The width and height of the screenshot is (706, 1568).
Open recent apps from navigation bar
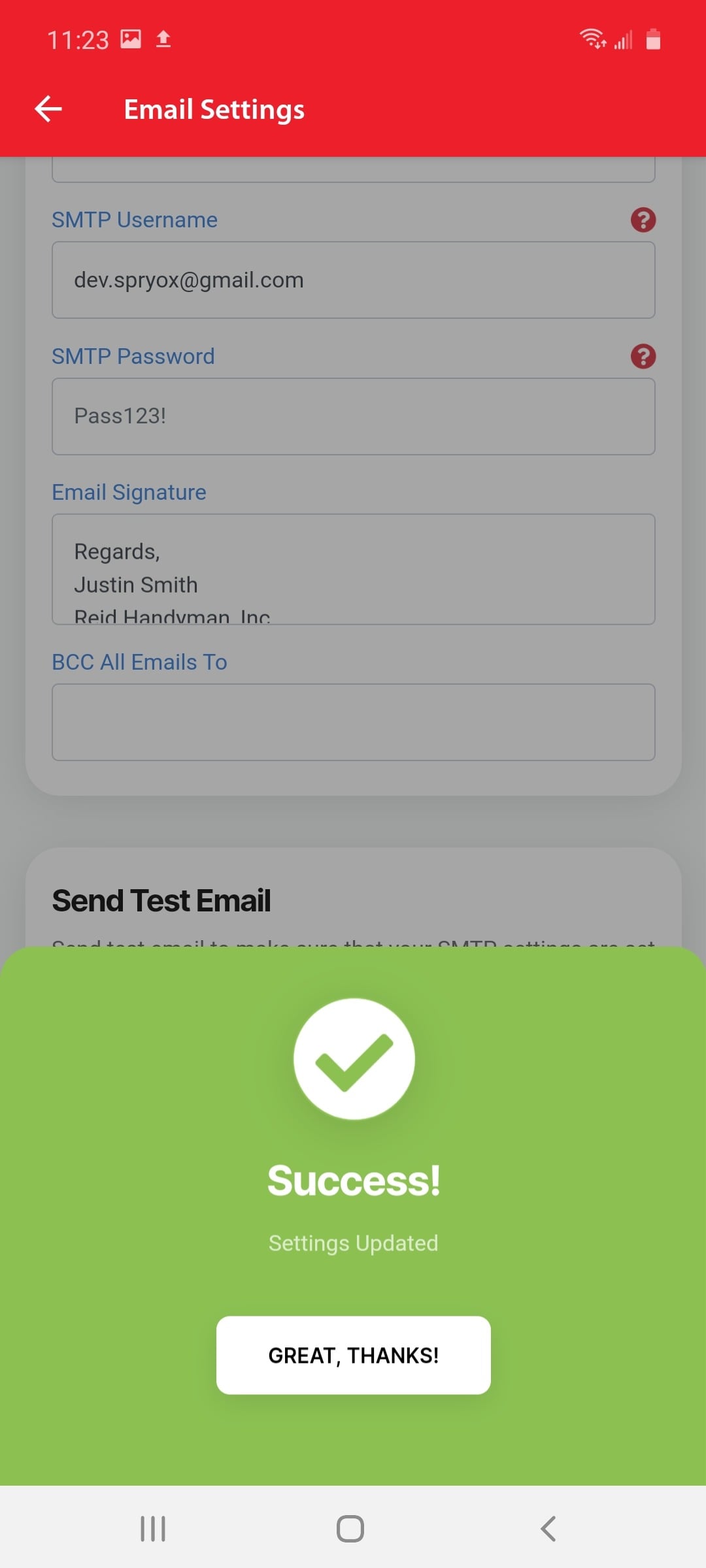click(153, 1529)
